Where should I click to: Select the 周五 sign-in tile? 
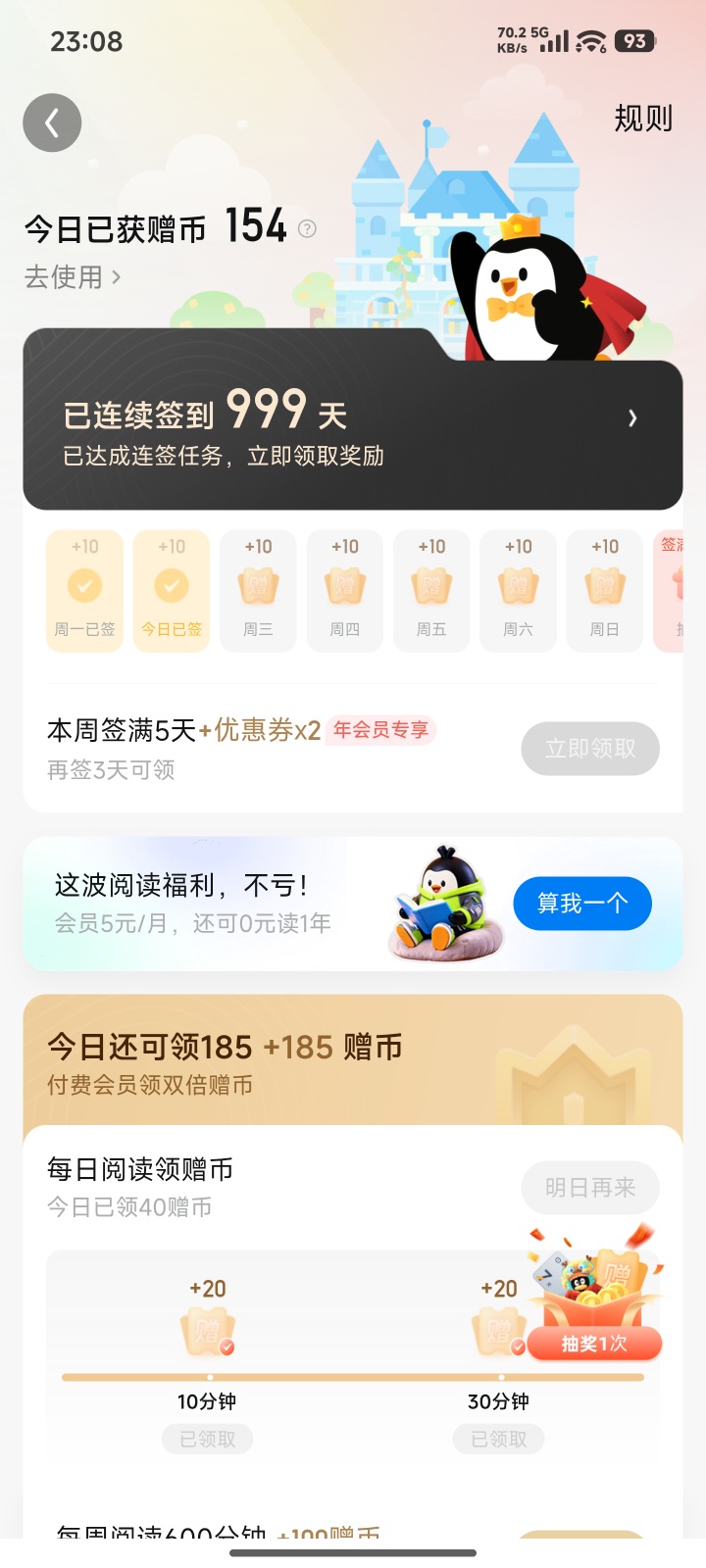(x=431, y=590)
